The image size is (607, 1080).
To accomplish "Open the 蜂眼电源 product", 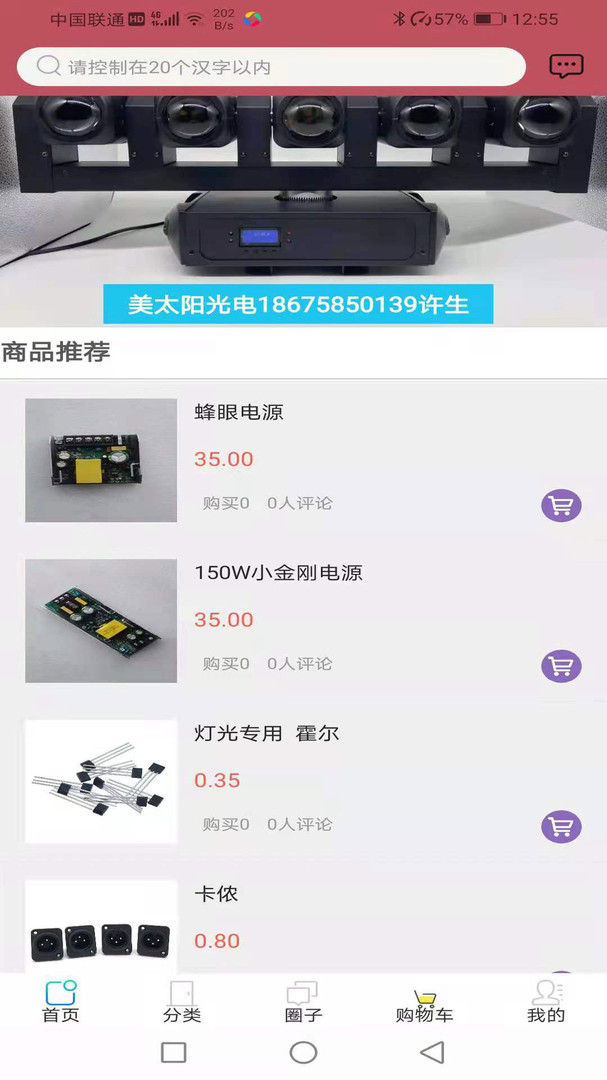I will pyautogui.click(x=101, y=460).
